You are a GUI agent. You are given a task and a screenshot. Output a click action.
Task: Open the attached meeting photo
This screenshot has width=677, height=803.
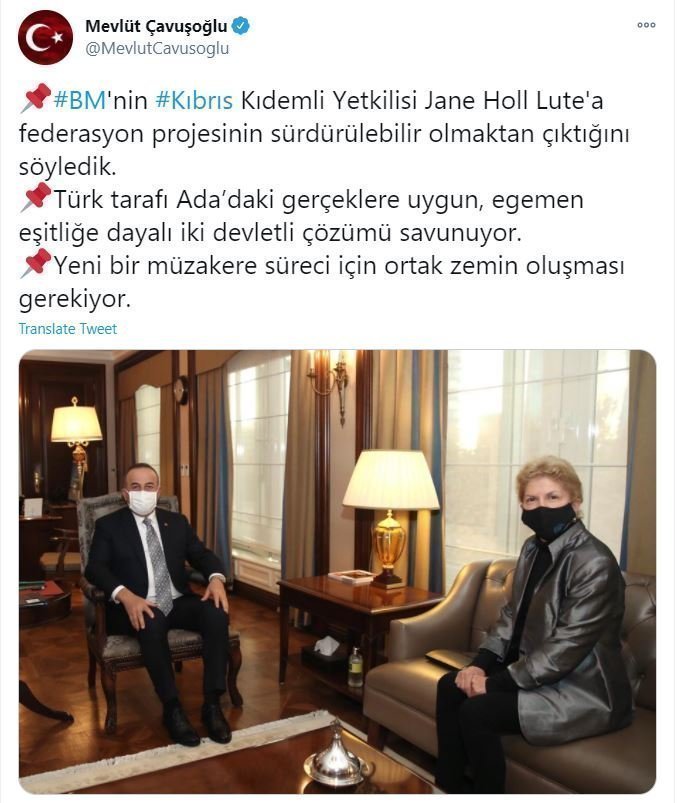point(337,571)
